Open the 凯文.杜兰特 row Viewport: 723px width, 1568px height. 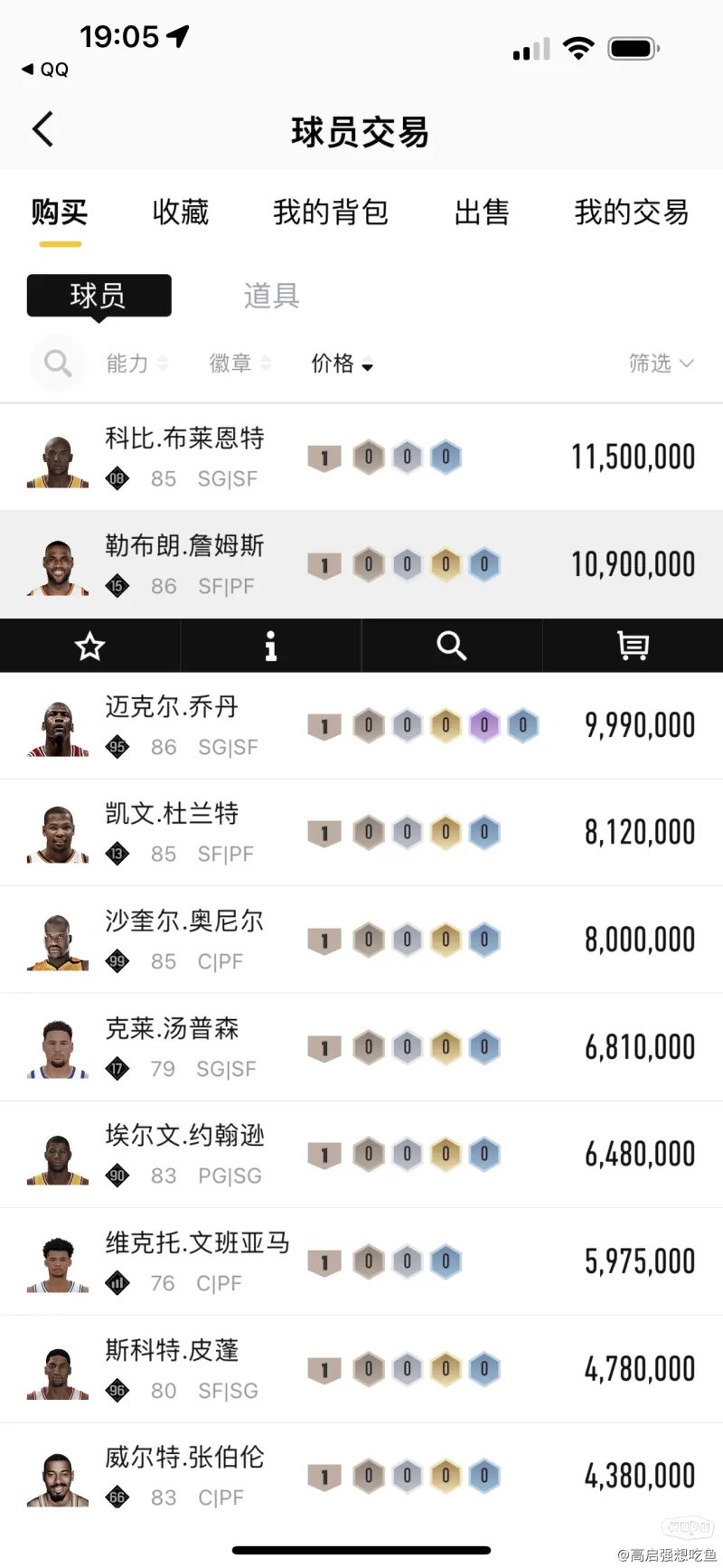[361, 833]
